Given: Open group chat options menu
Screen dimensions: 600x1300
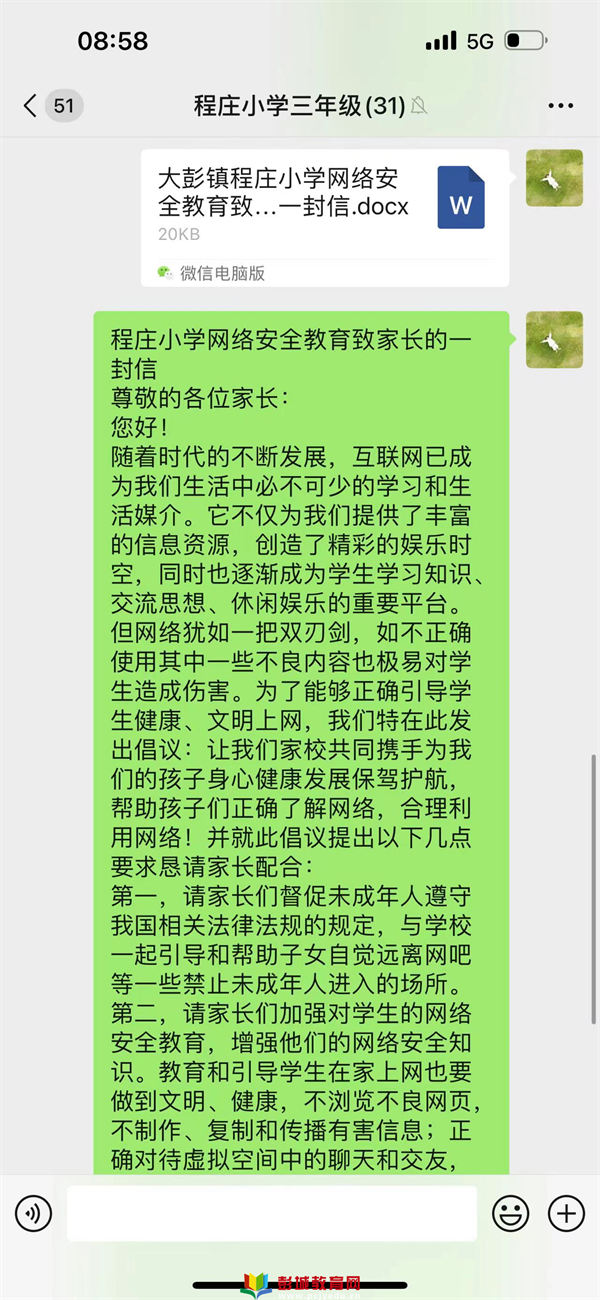Looking at the screenshot, I should point(561,105).
